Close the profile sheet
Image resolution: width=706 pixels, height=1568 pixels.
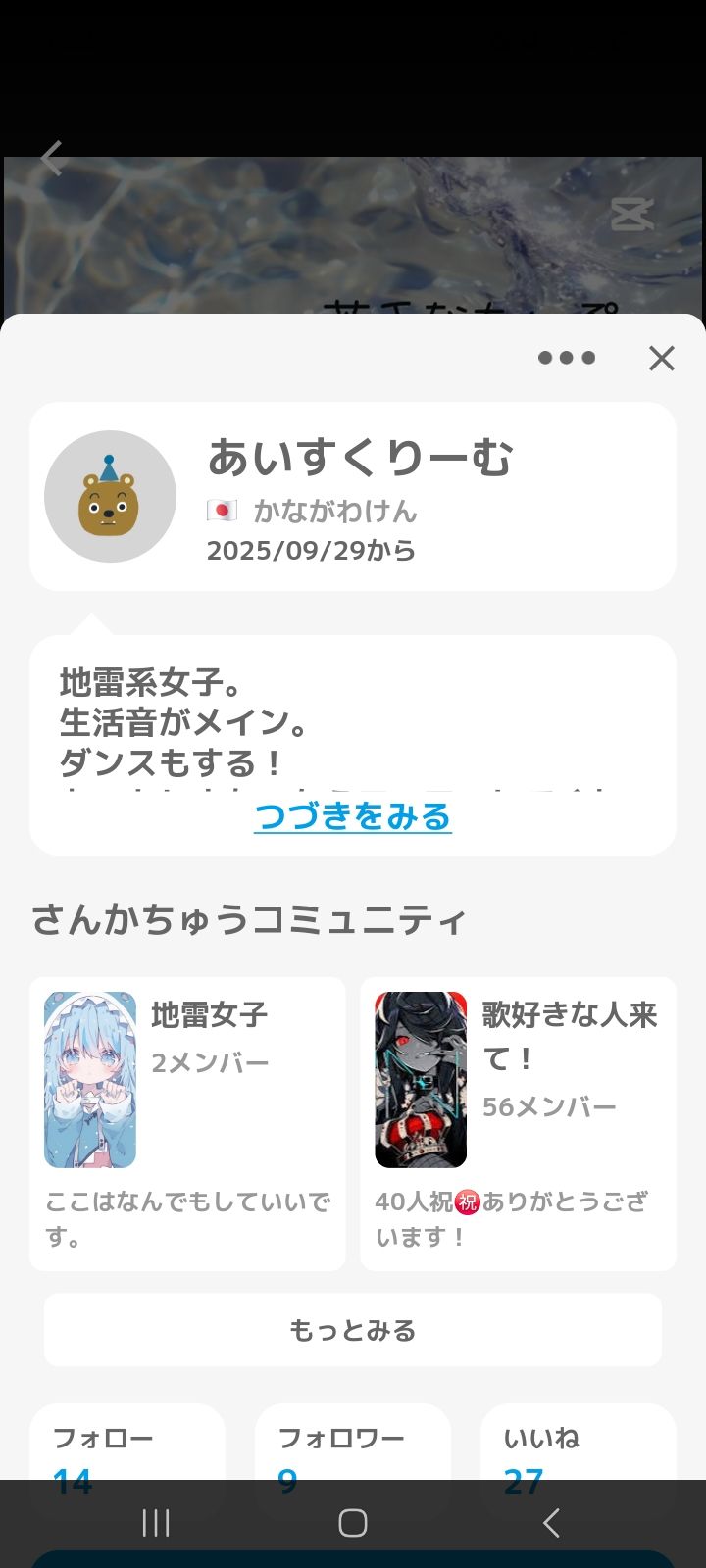(662, 359)
